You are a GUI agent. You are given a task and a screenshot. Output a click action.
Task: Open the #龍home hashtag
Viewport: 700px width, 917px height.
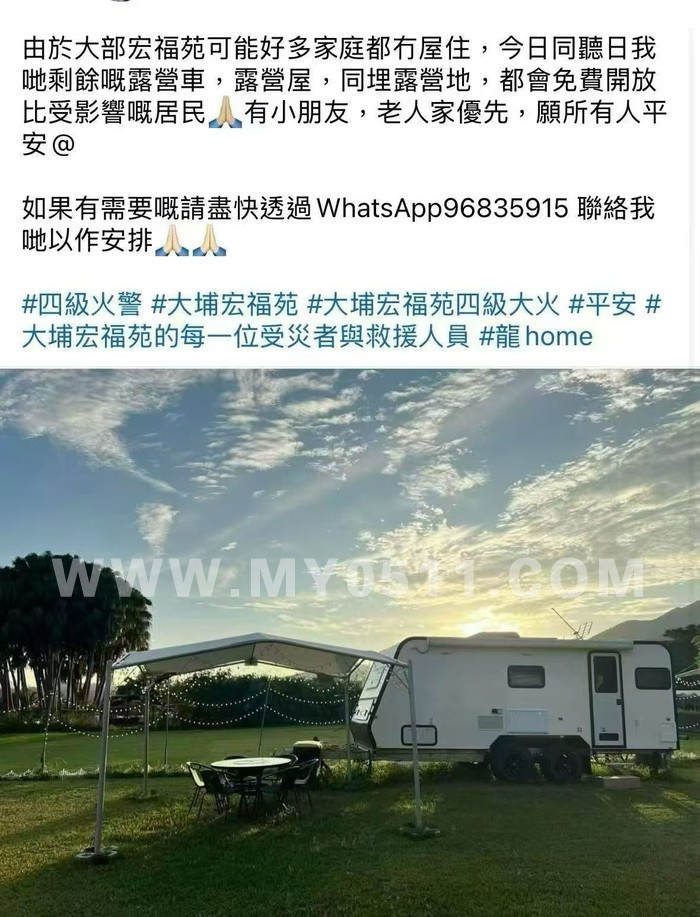point(536,336)
